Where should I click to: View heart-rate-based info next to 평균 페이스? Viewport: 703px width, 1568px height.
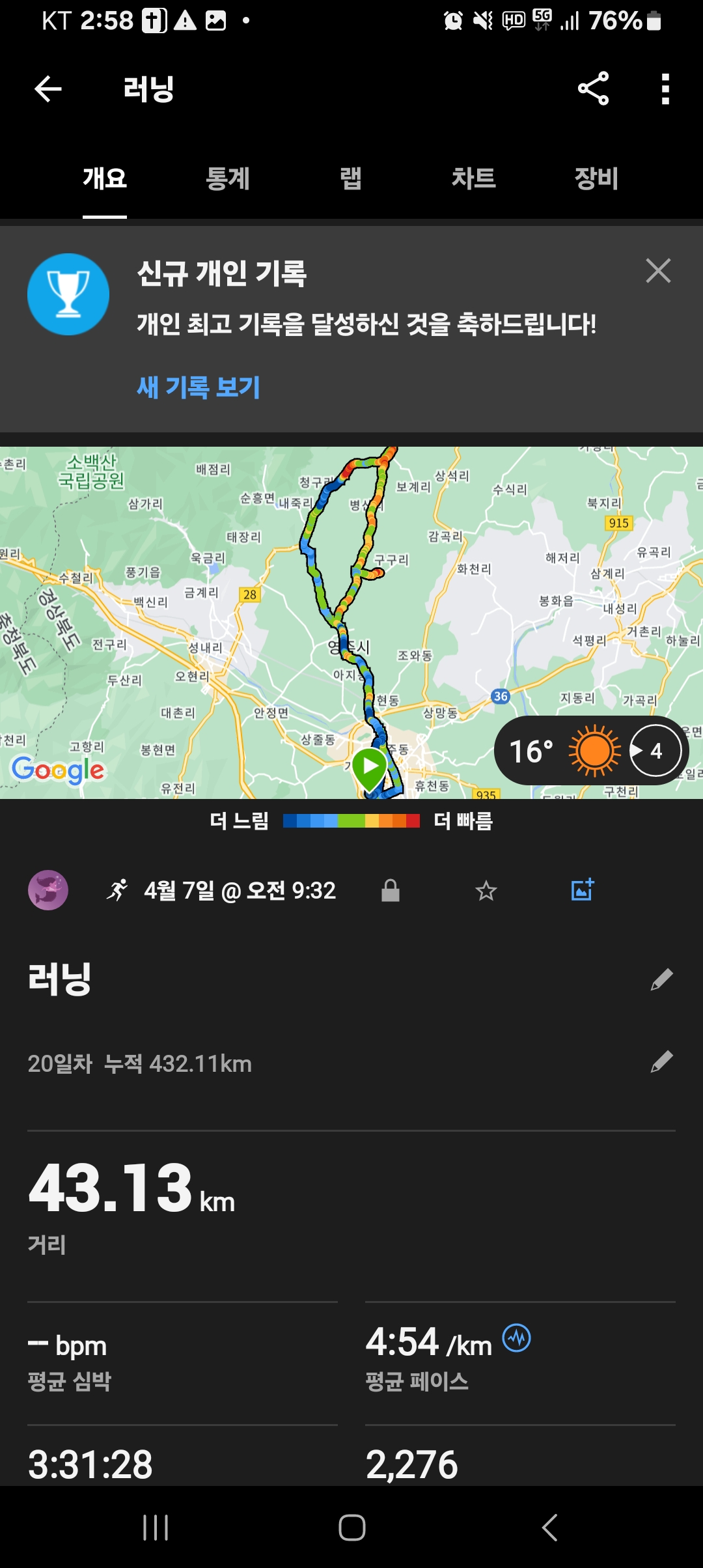pos(517,1338)
